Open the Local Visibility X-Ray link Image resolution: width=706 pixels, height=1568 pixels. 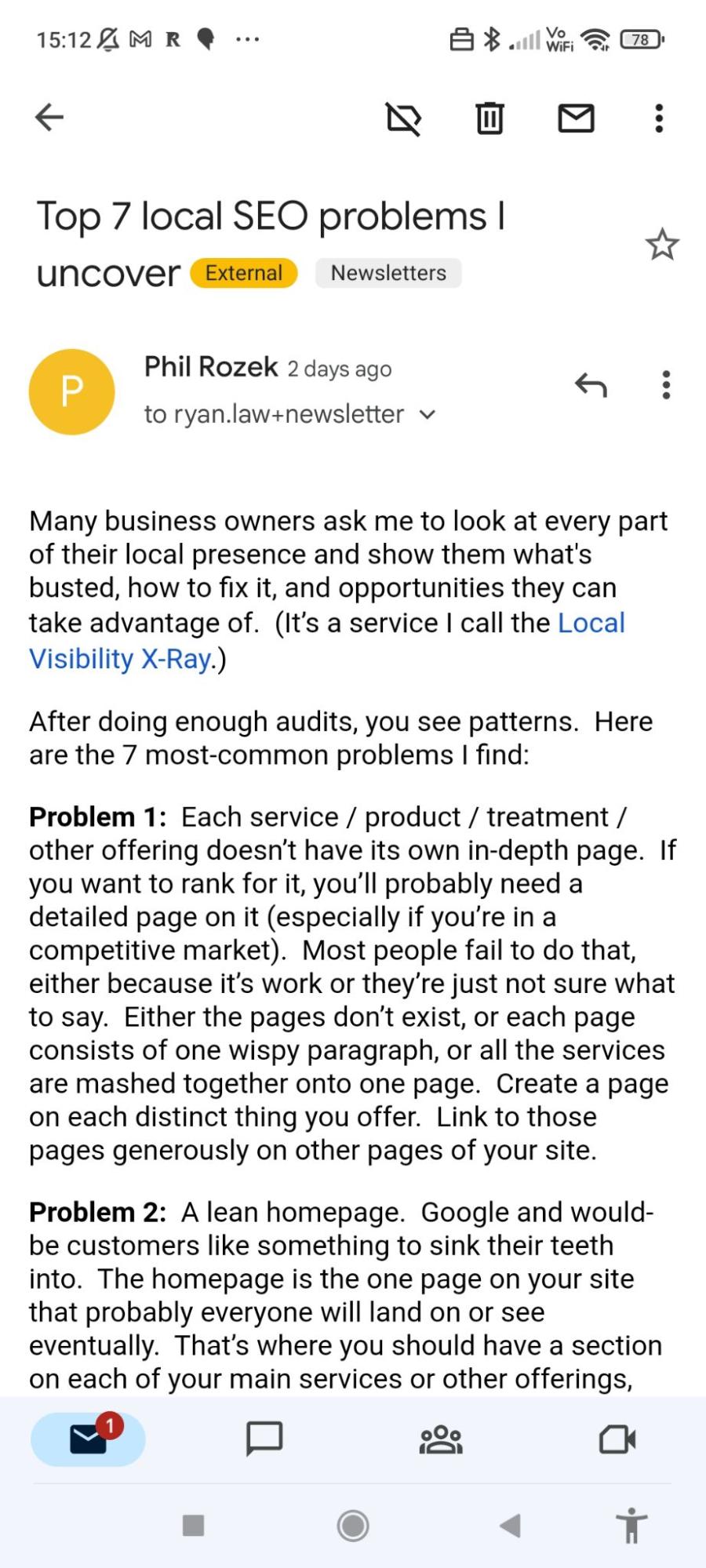tap(589, 623)
